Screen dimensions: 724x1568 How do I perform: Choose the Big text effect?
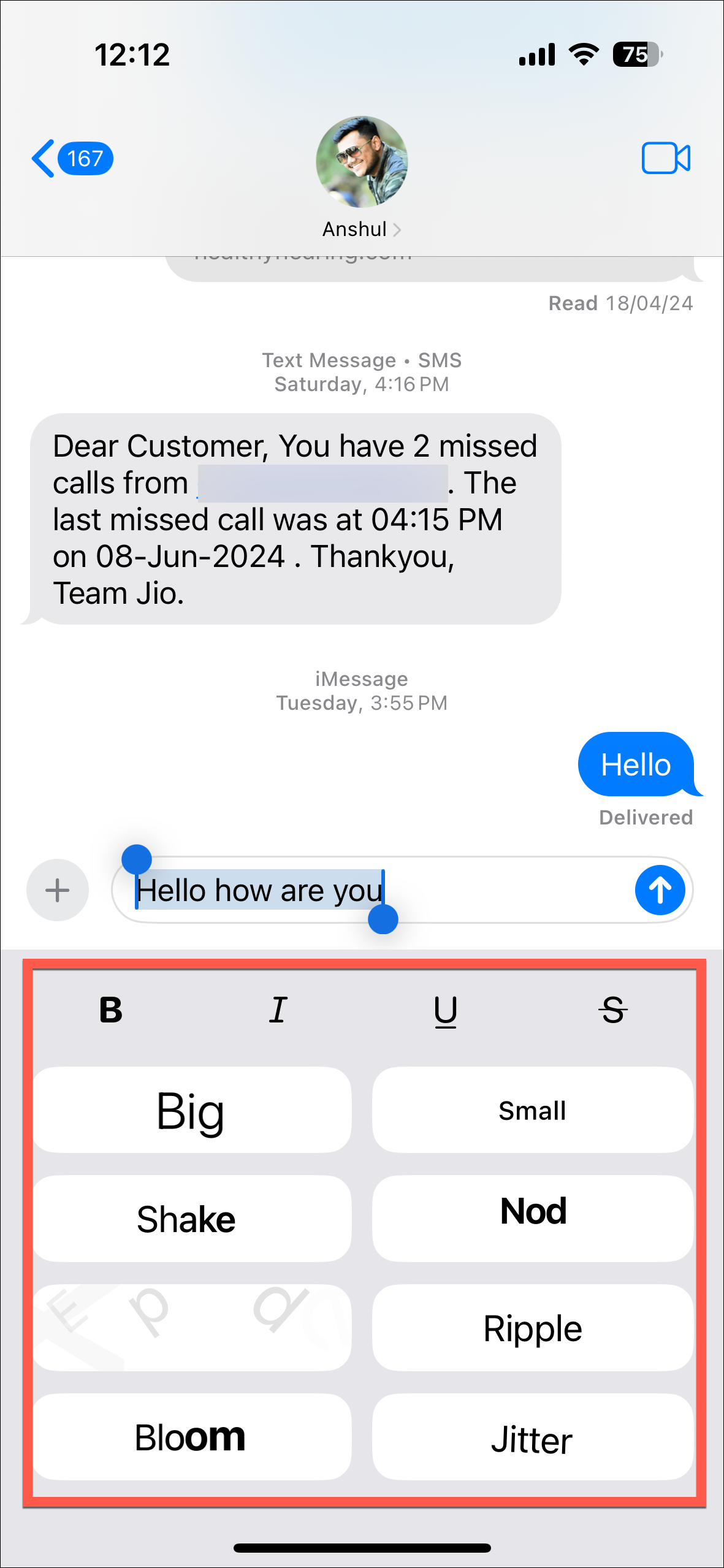pyautogui.click(x=191, y=1110)
